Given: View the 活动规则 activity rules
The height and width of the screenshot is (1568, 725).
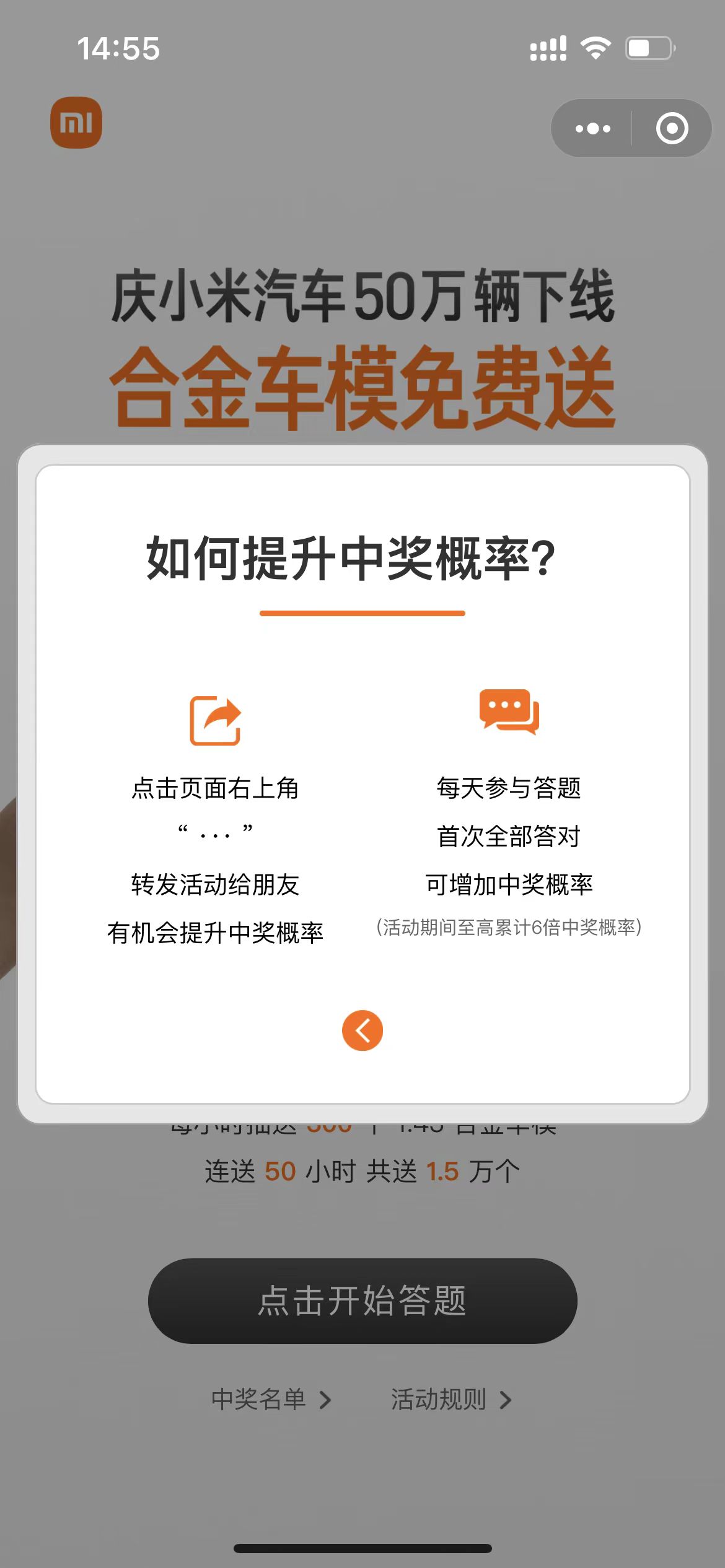Looking at the screenshot, I should pos(451,1399).
